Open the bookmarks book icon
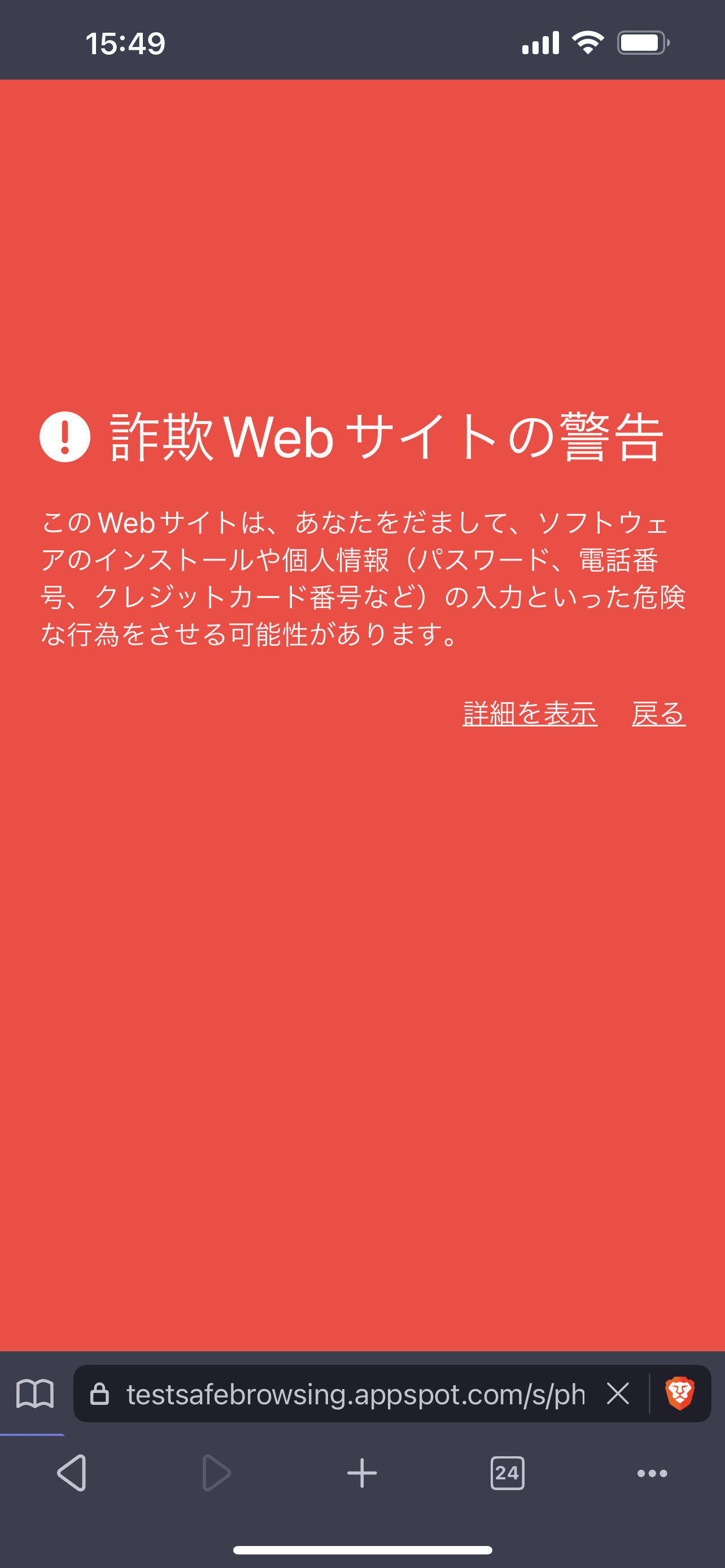Image resolution: width=725 pixels, height=1568 pixels. coord(34,1393)
